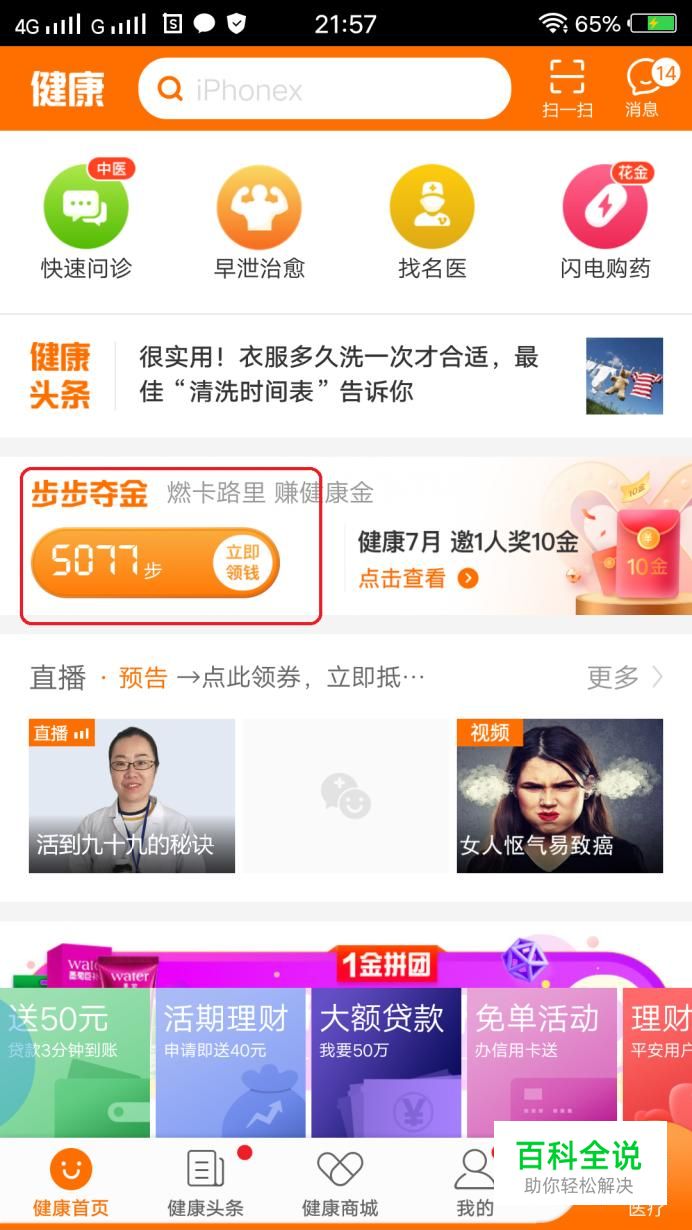Screen dimensions: 692x1230
Task: Open 活期理财 card
Action: click(x=230, y=1063)
